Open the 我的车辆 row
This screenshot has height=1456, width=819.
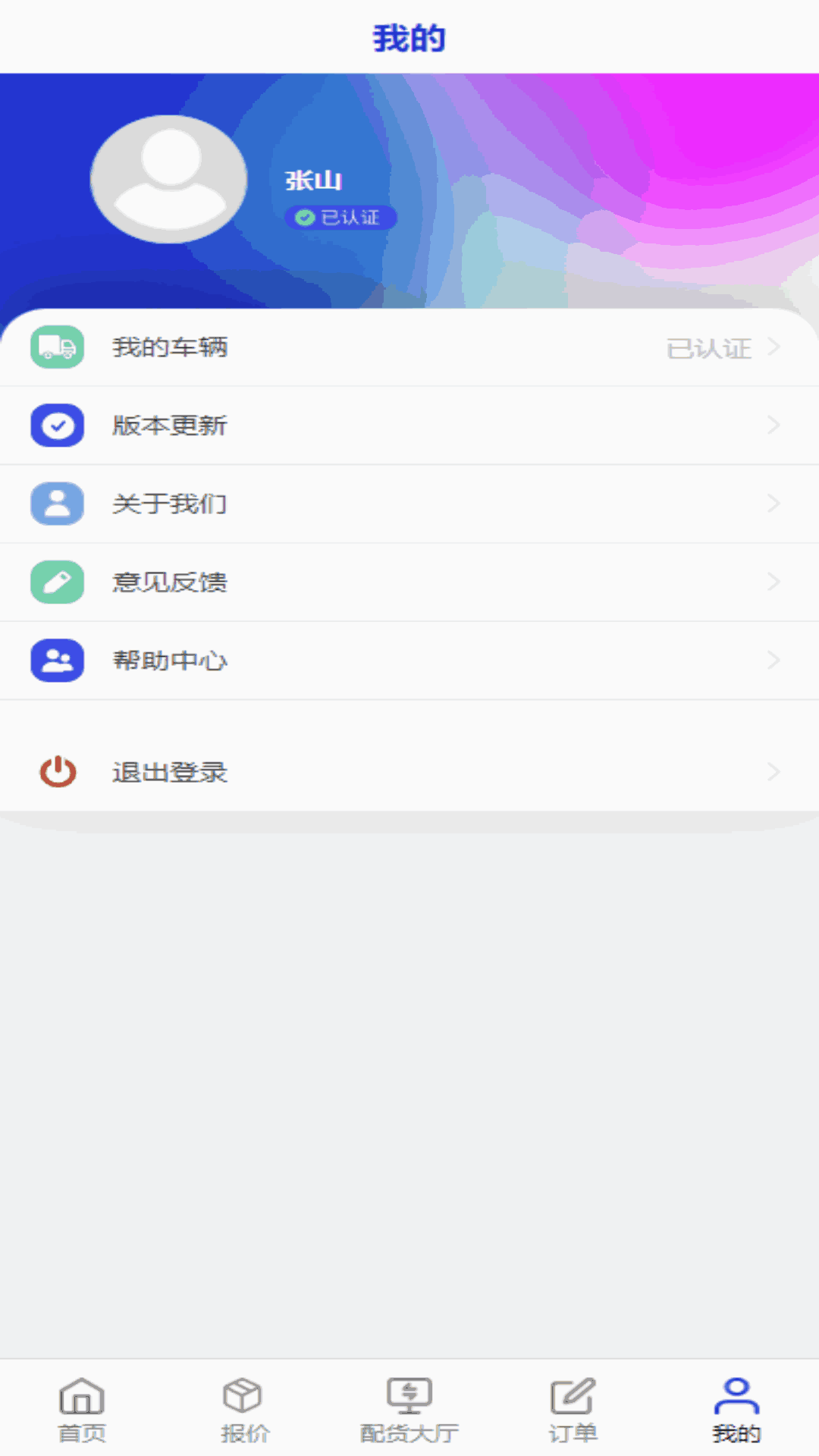409,347
